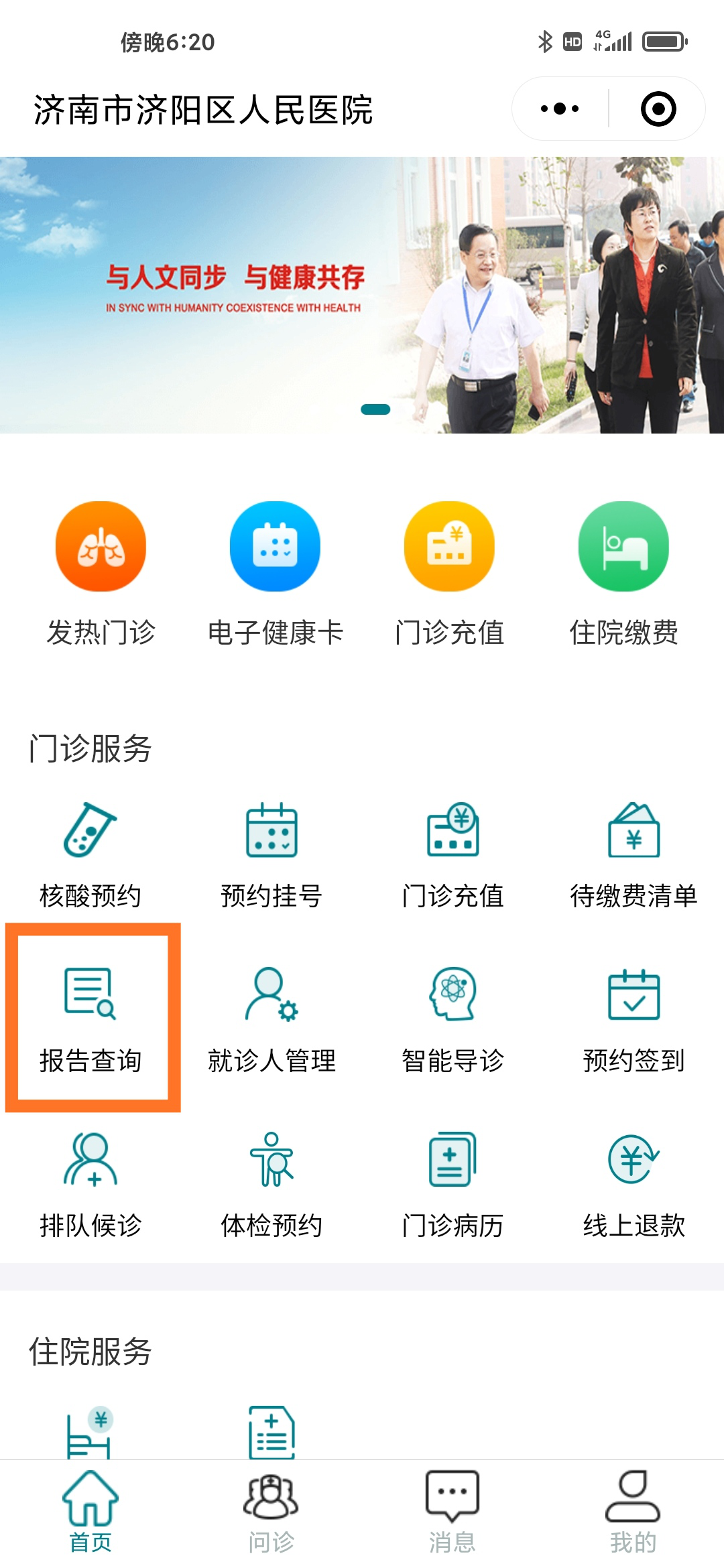The width and height of the screenshot is (724, 1568).
Task: View 门诊病历 outpatient records
Action: (x=452, y=1183)
